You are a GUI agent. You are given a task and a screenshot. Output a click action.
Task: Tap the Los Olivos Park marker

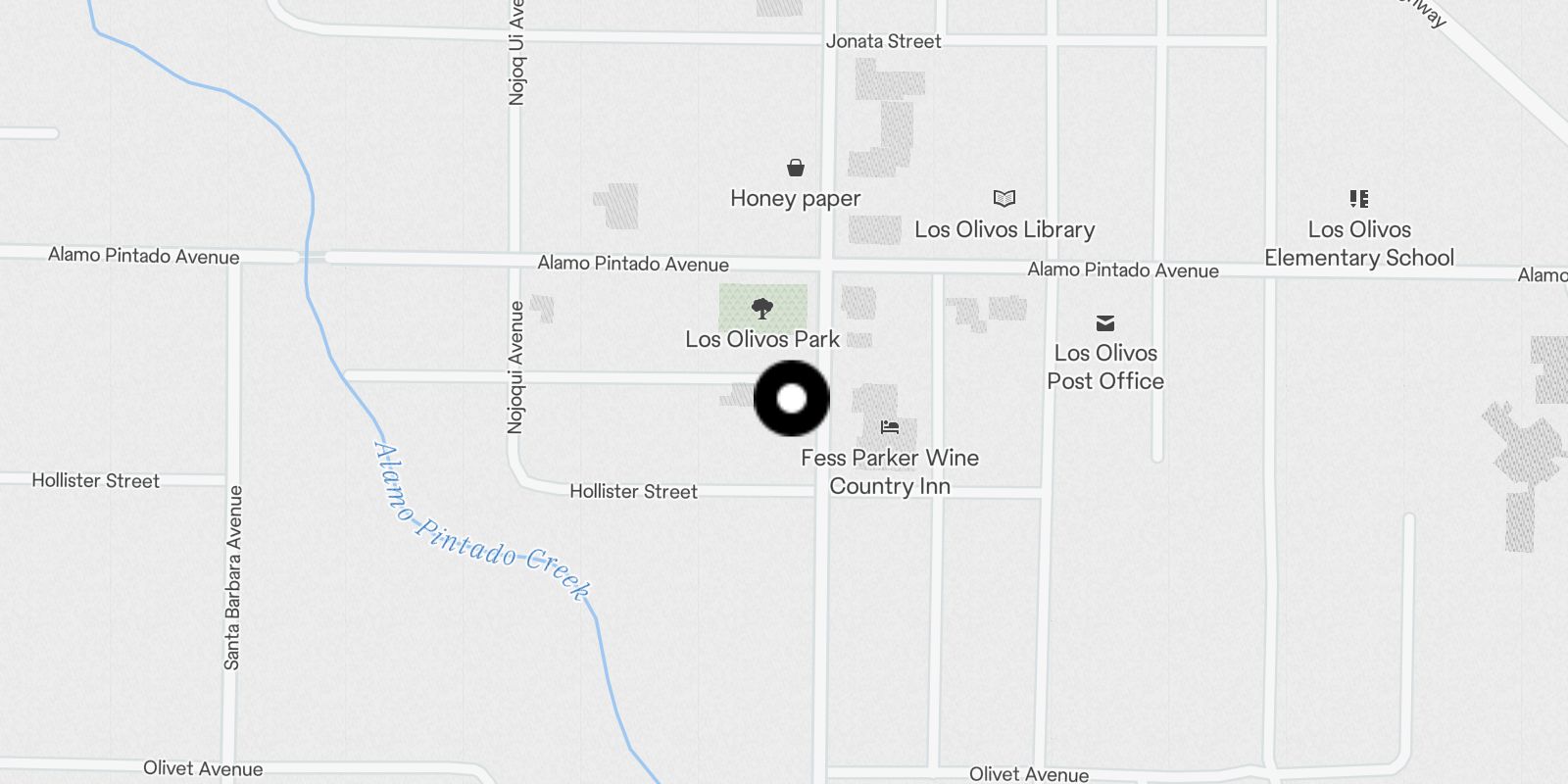[762, 311]
